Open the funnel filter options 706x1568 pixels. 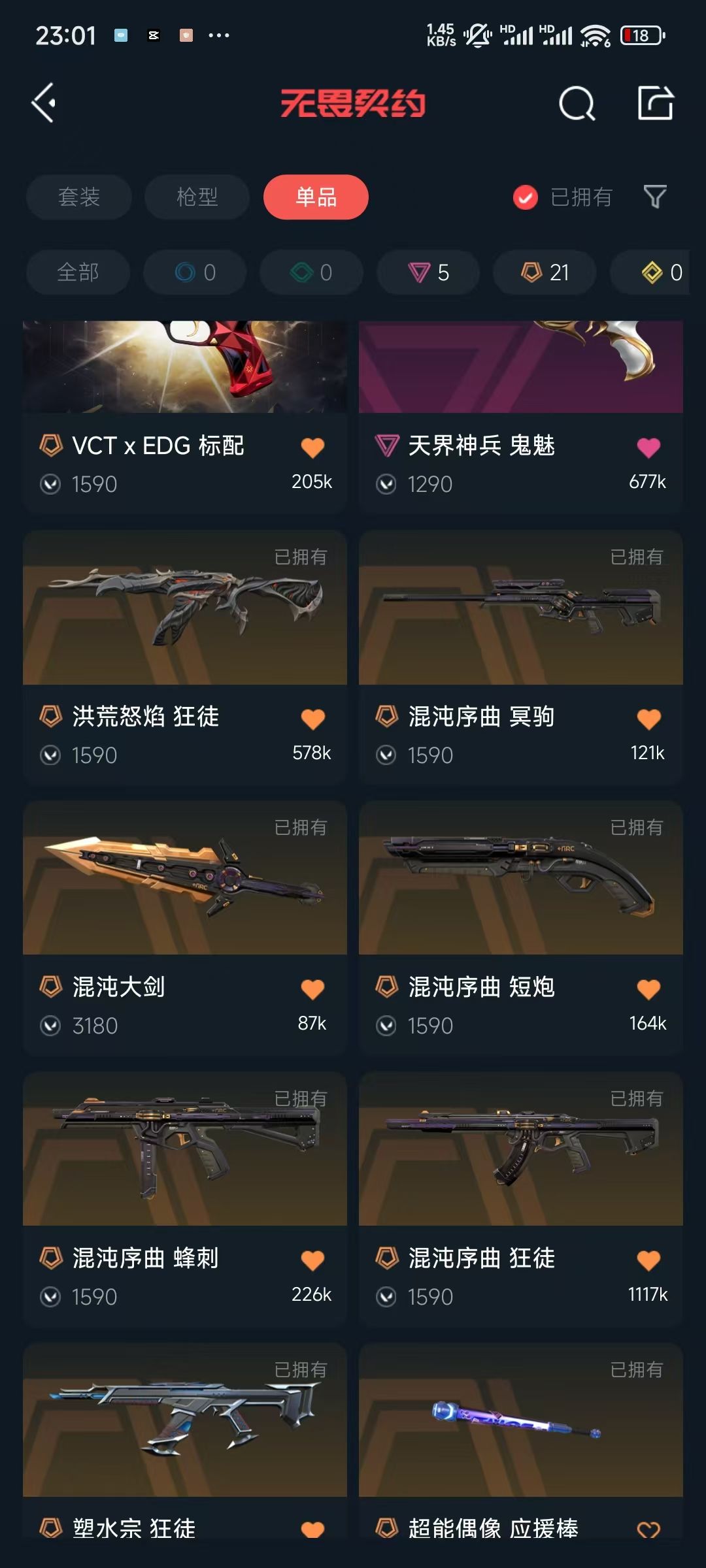click(655, 197)
